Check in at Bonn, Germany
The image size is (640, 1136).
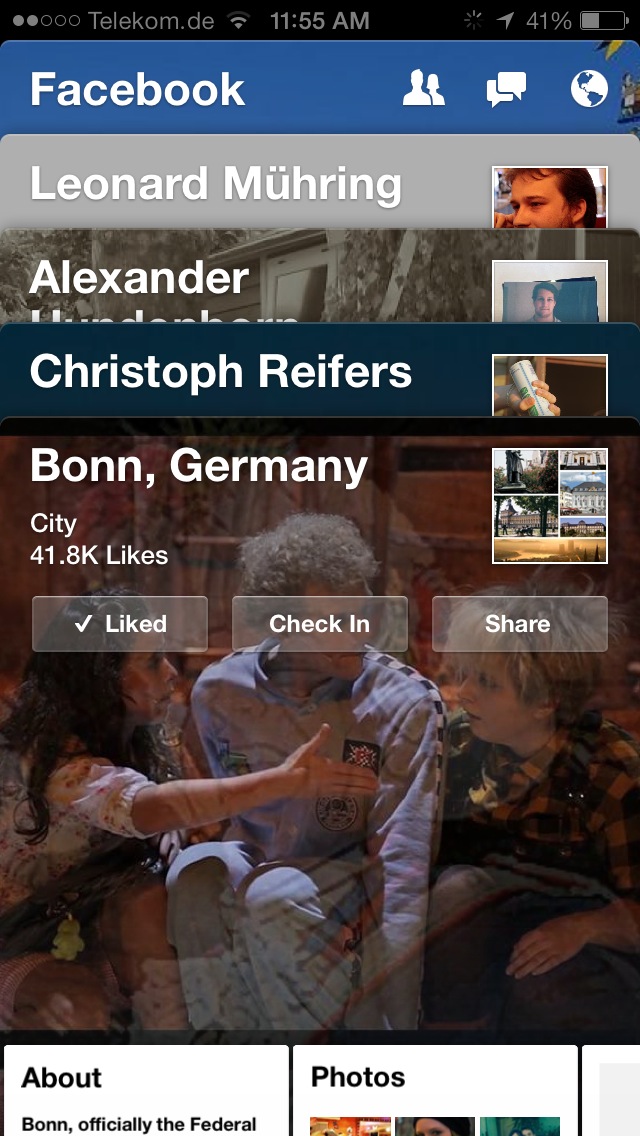[320, 624]
